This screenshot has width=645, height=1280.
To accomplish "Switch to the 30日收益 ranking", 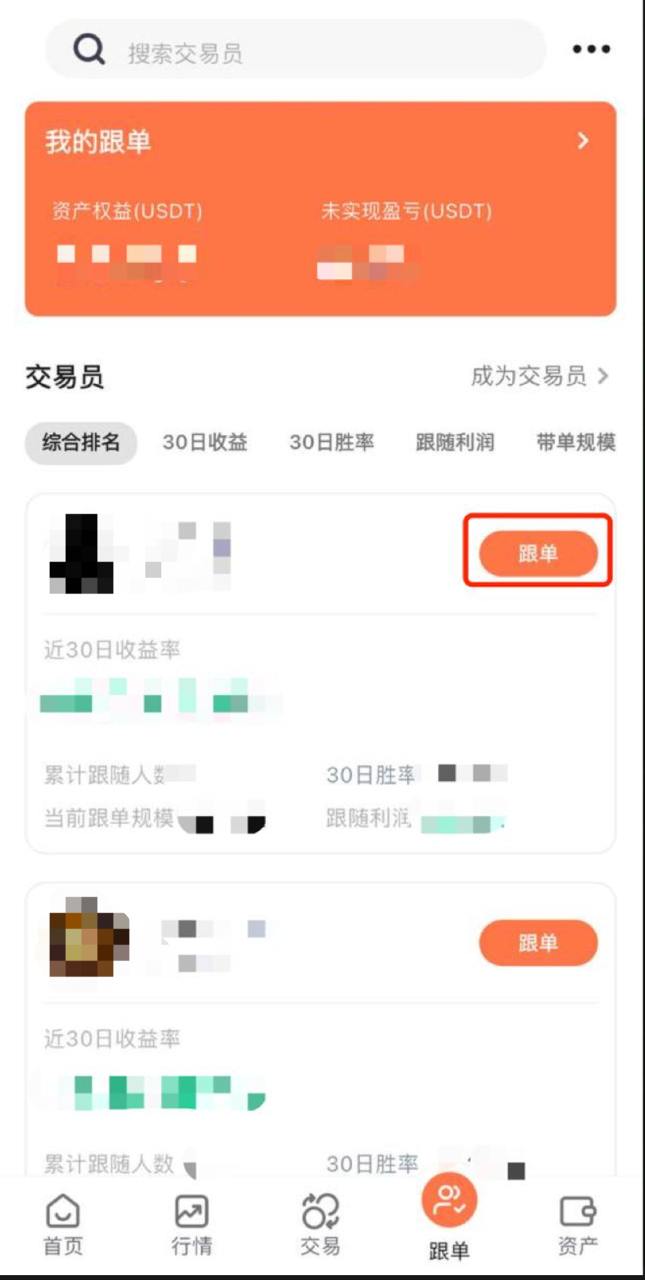I will pyautogui.click(x=205, y=443).
